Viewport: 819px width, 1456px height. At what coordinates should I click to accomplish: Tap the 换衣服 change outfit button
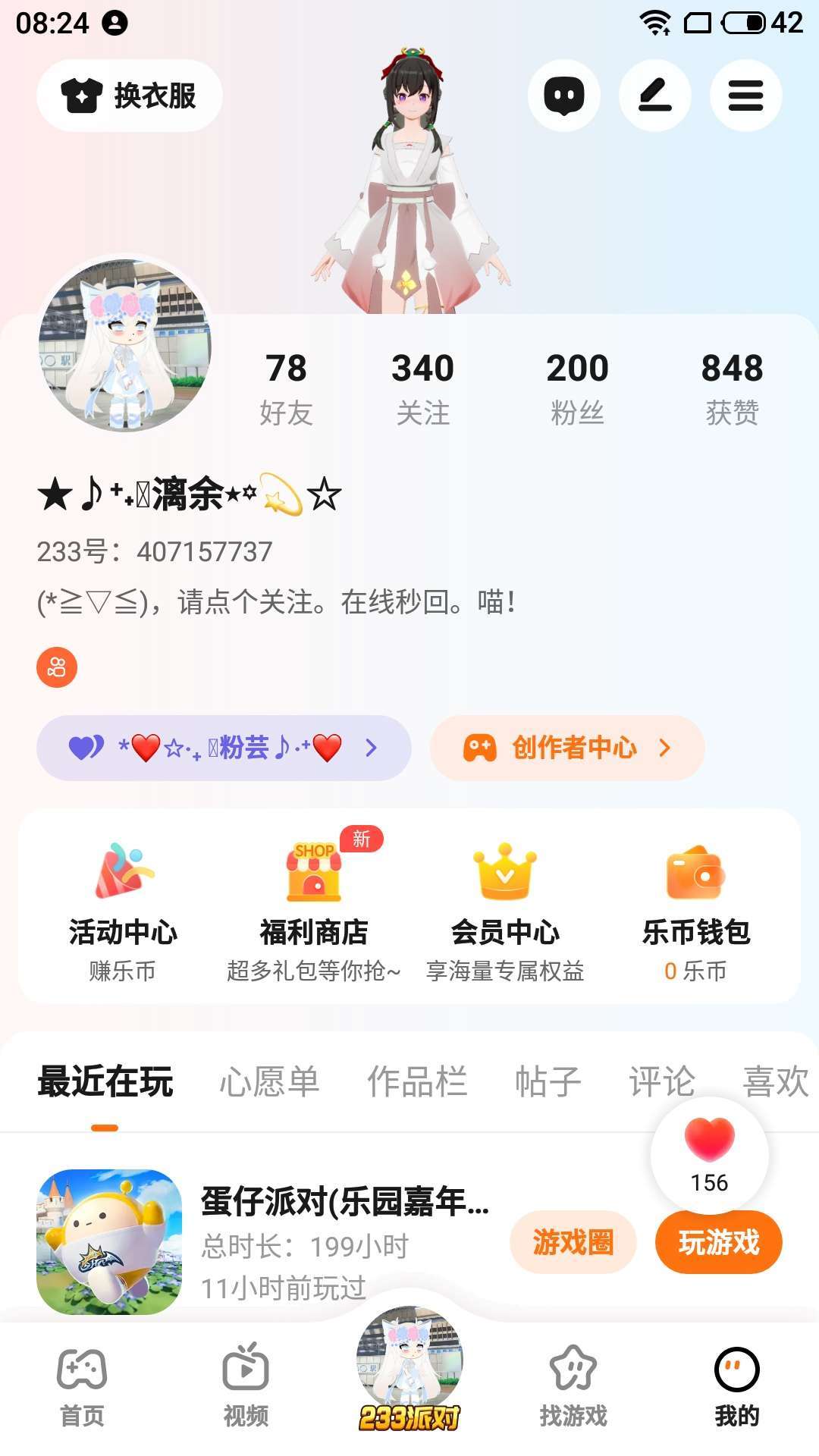tap(130, 96)
